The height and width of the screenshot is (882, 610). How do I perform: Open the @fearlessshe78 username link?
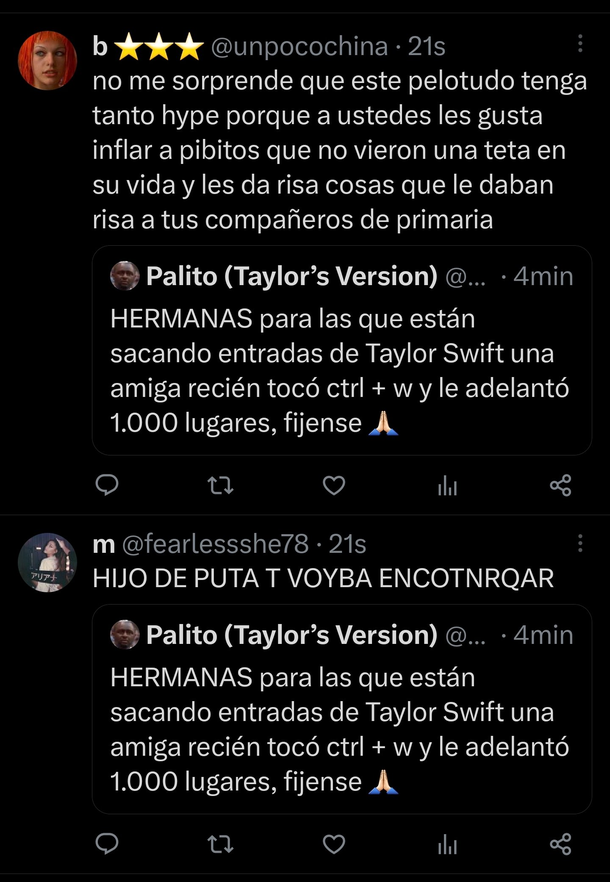(x=214, y=545)
